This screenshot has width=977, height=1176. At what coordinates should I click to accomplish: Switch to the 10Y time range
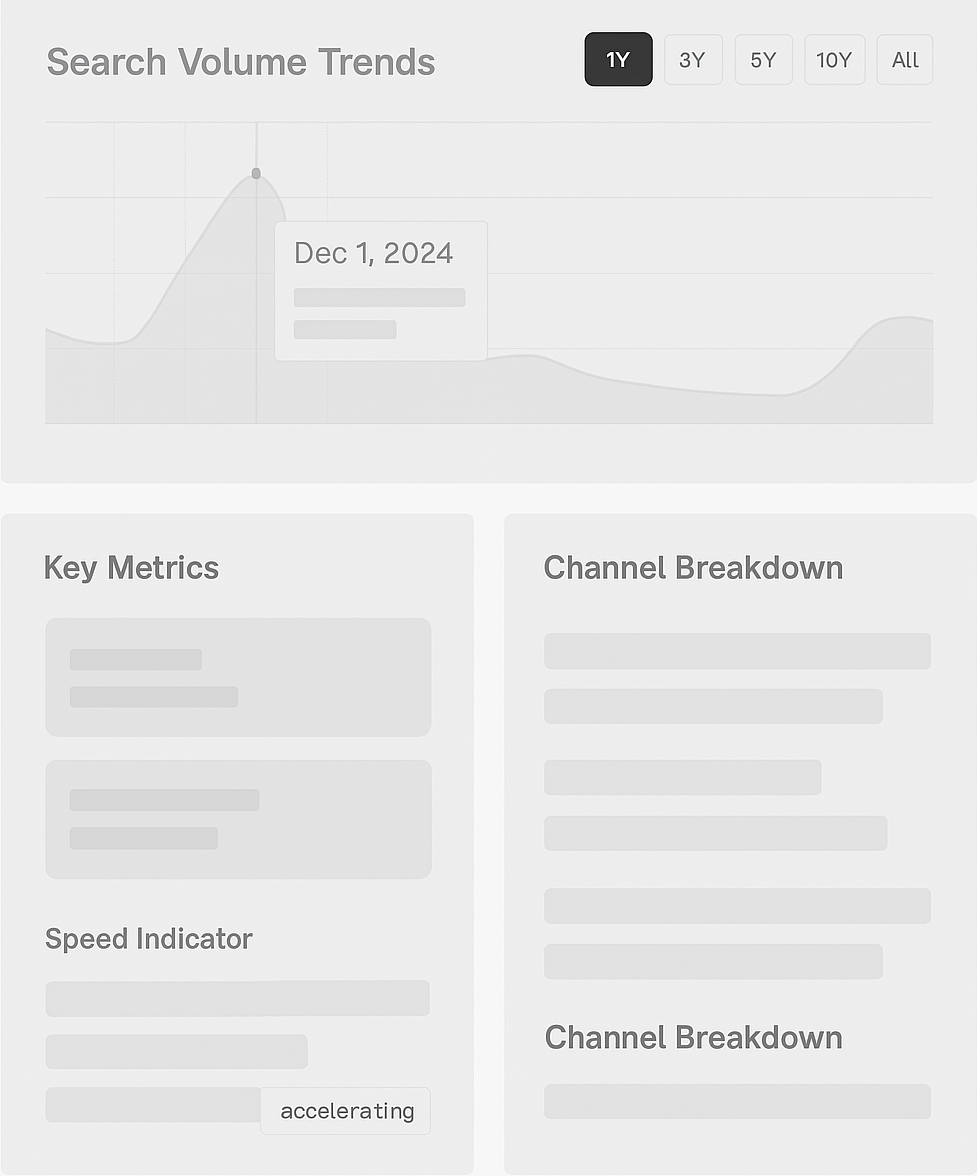pyautogui.click(x=834, y=59)
